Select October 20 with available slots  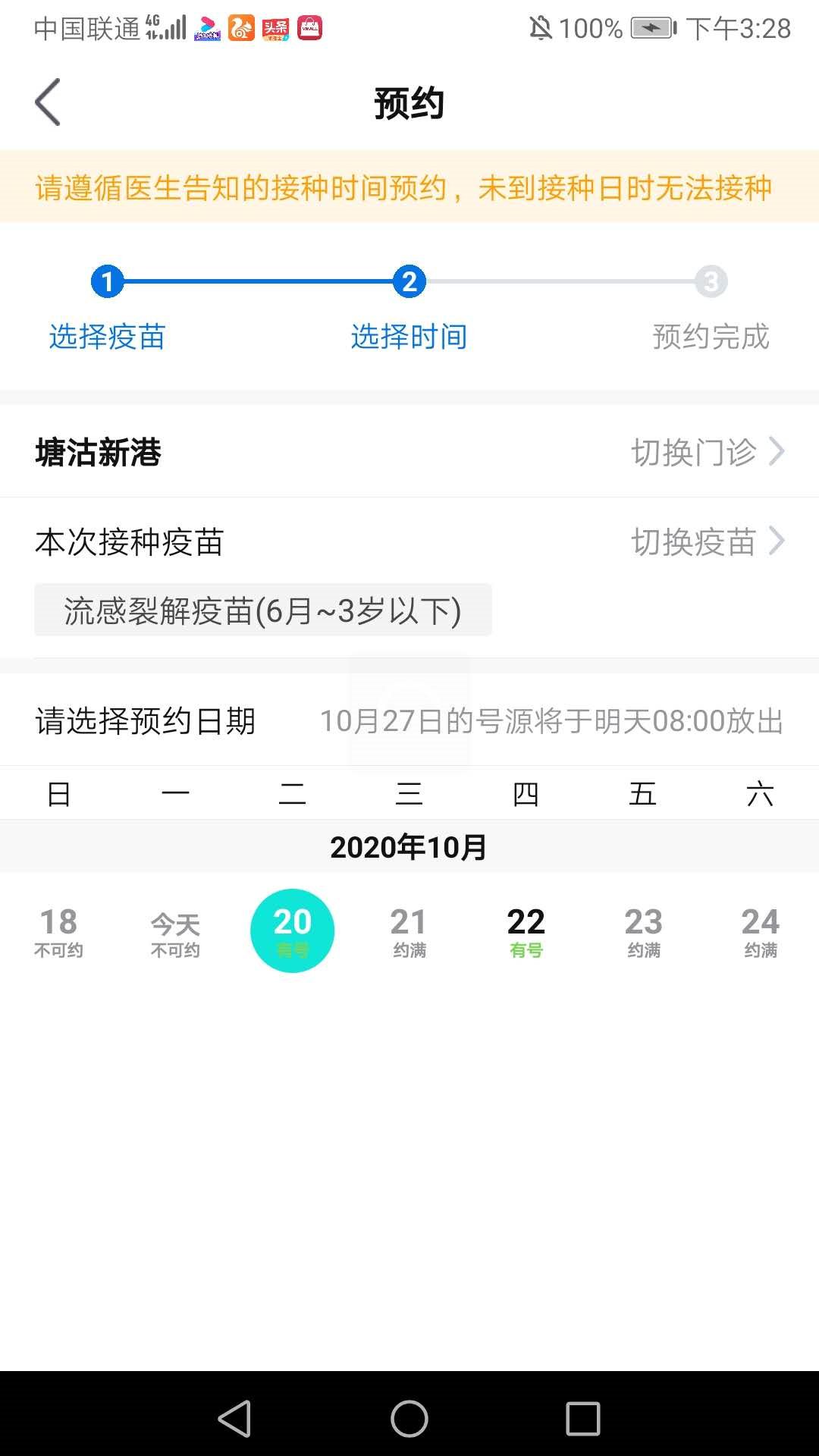coord(292,930)
